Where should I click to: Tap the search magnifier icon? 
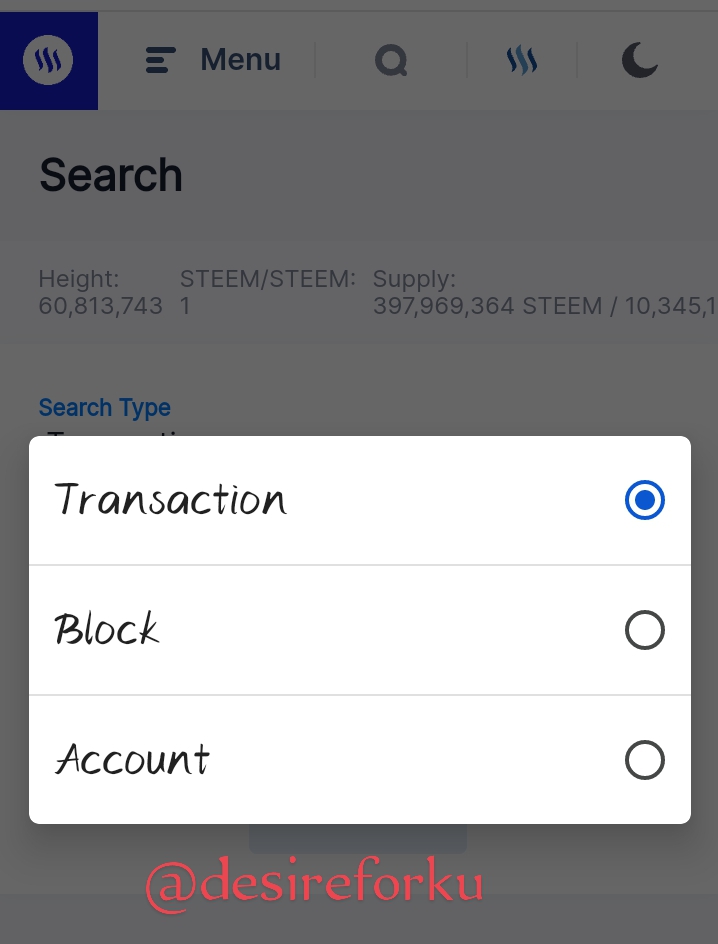391,61
